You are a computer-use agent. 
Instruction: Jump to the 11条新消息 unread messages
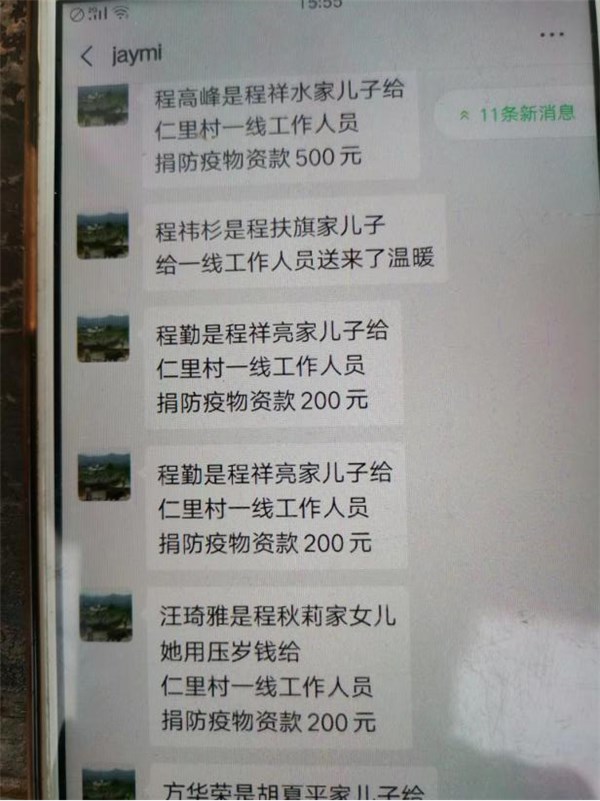516,113
